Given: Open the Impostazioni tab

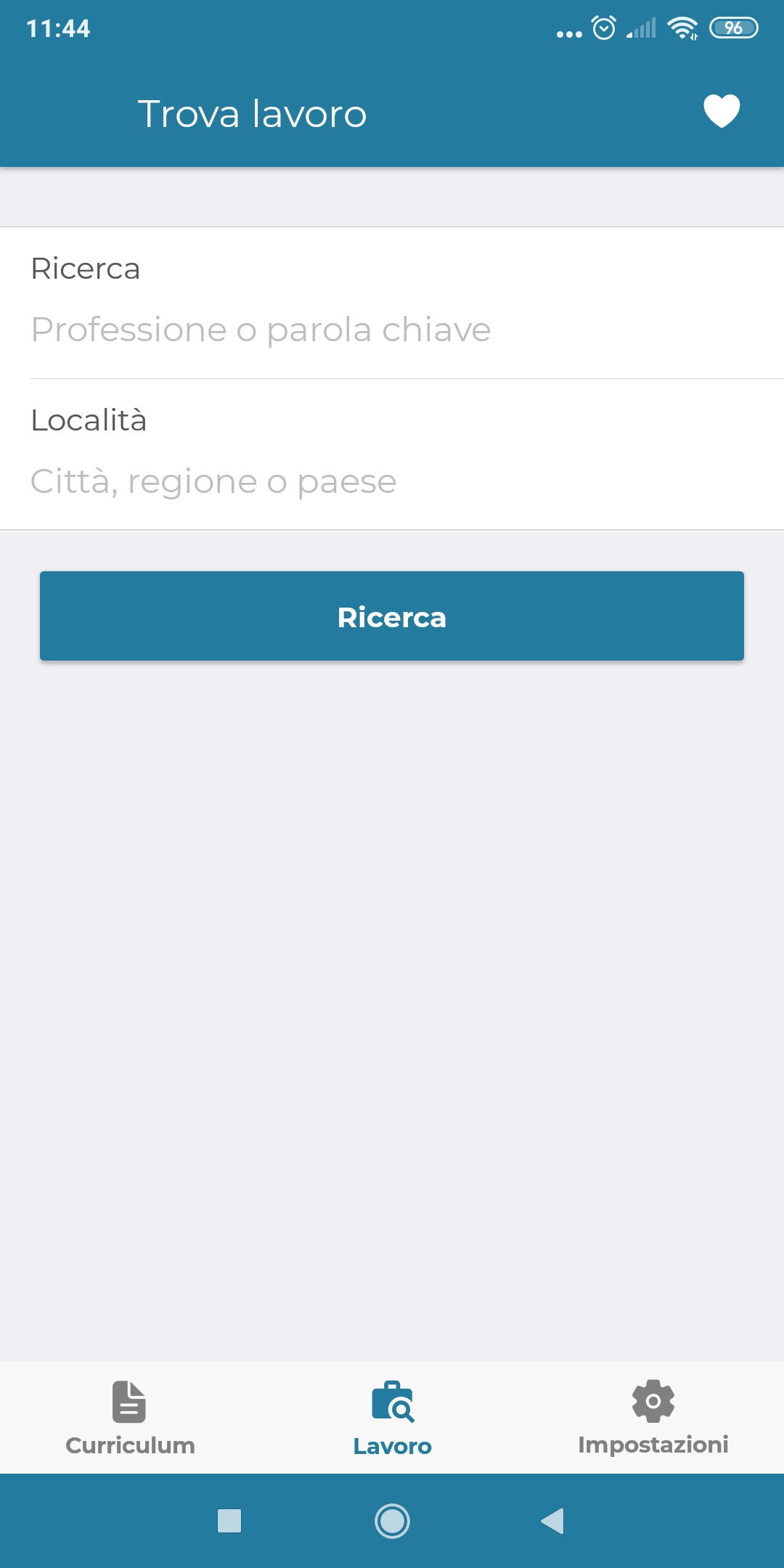Looking at the screenshot, I should tap(653, 1418).
